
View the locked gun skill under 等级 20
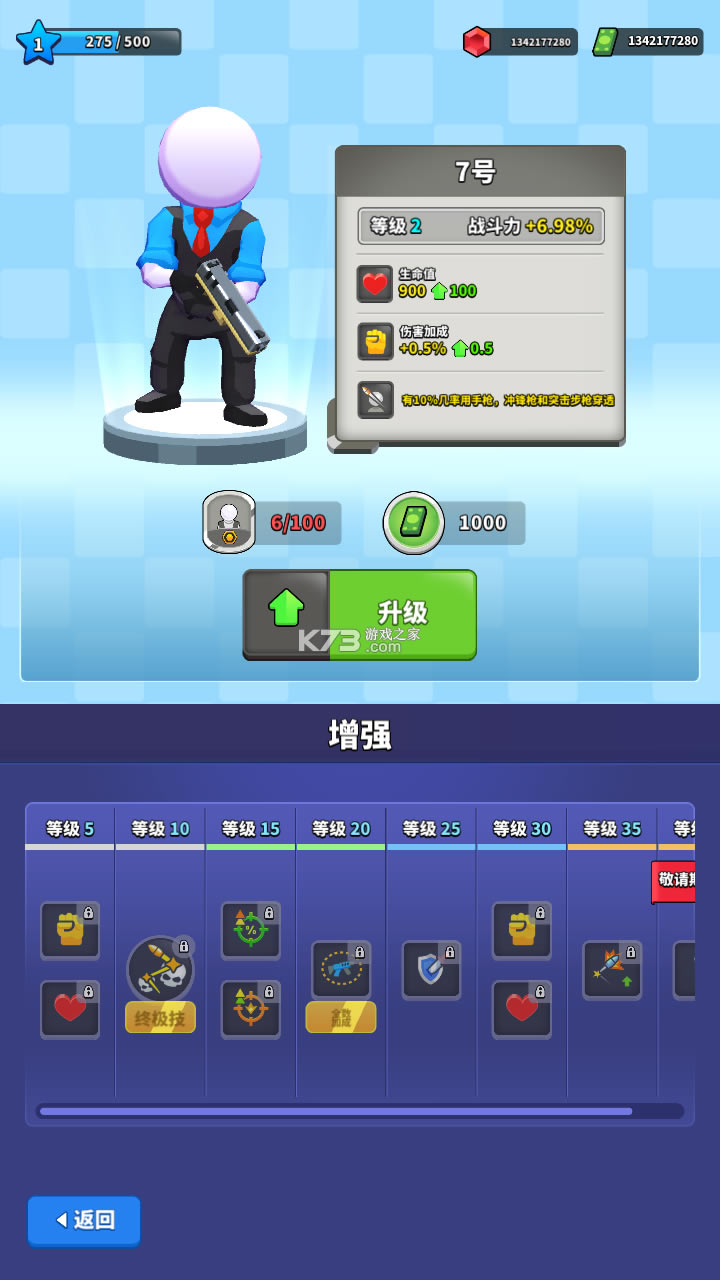(341, 969)
